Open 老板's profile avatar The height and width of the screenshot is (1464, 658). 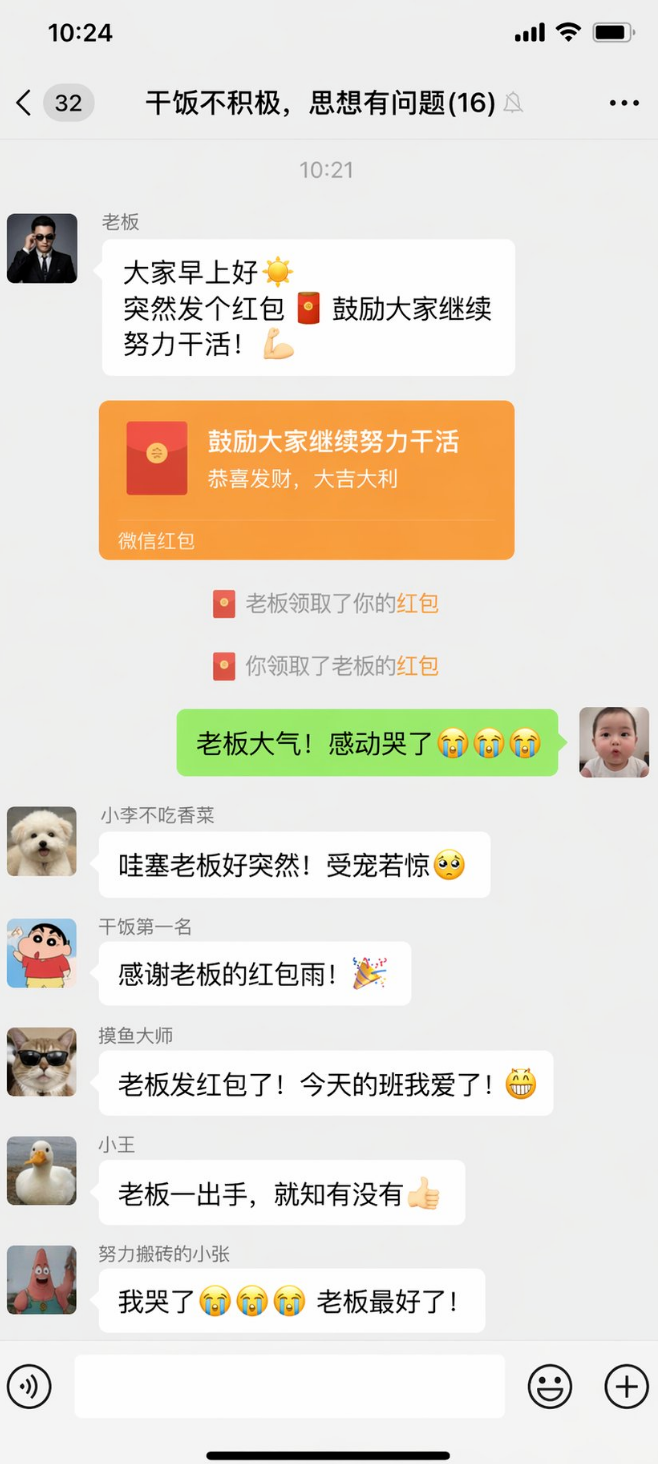tap(42, 248)
